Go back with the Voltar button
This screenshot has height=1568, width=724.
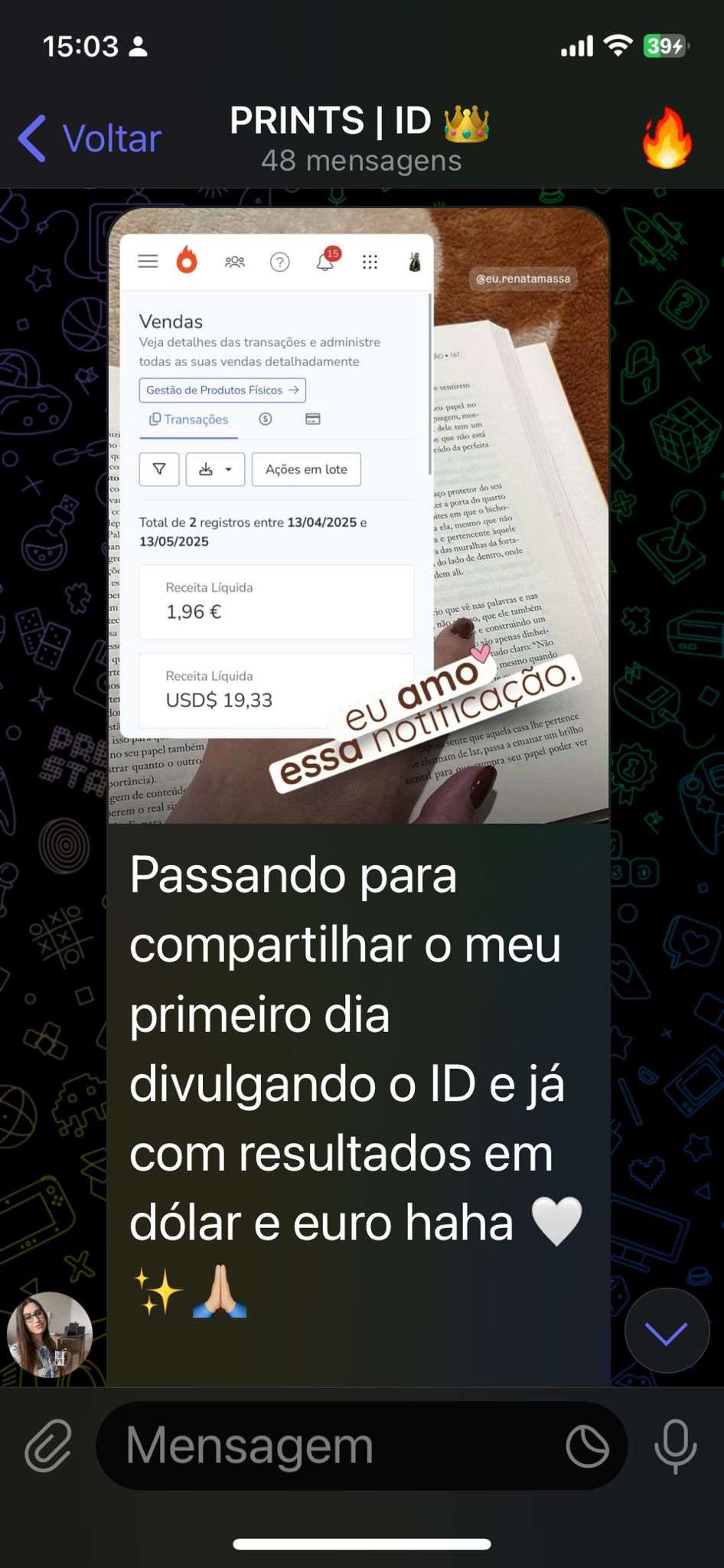(x=90, y=139)
